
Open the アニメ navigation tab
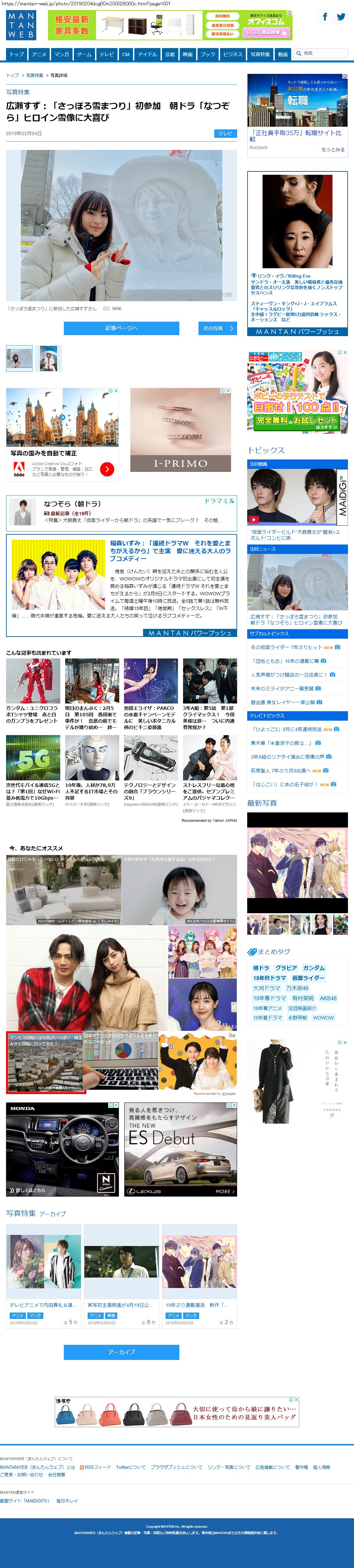click(39, 54)
